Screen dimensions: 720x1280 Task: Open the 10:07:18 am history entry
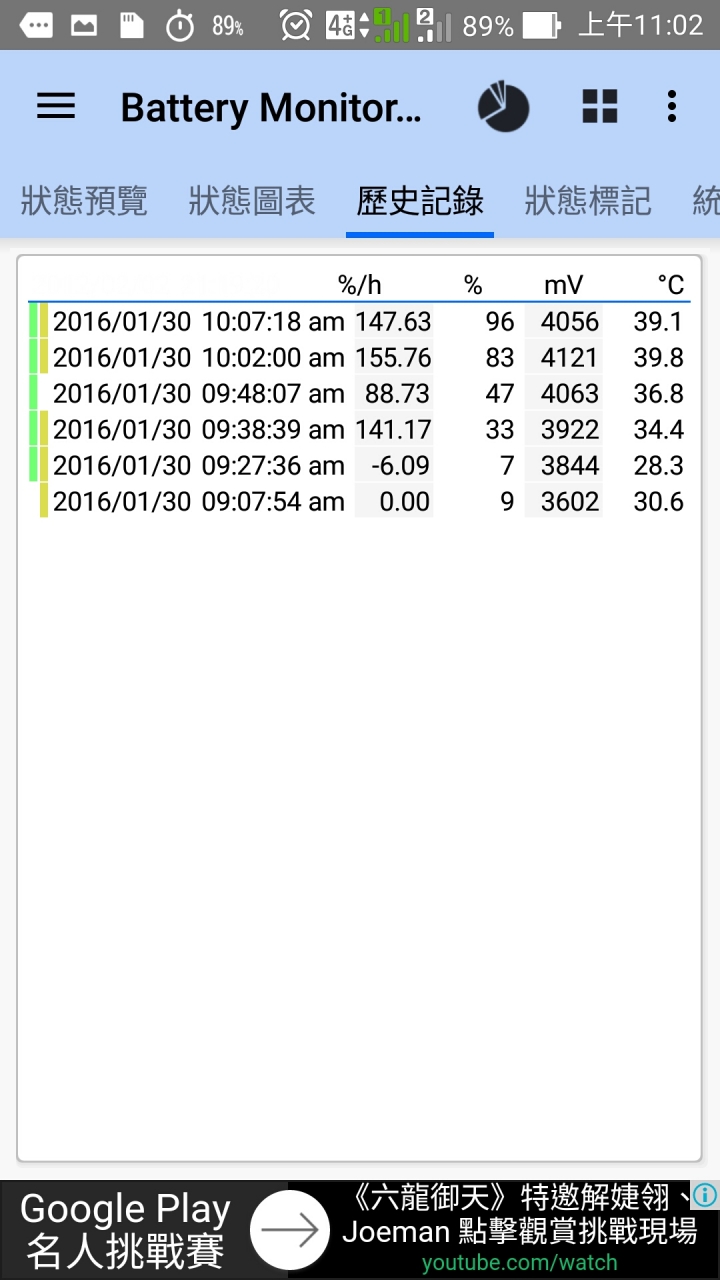click(360, 321)
